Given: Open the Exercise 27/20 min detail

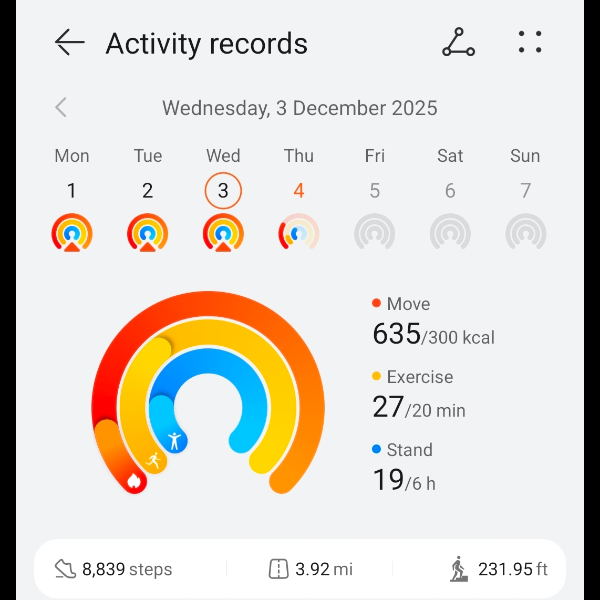Looking at the screenshot, I should tap(420, 395).
